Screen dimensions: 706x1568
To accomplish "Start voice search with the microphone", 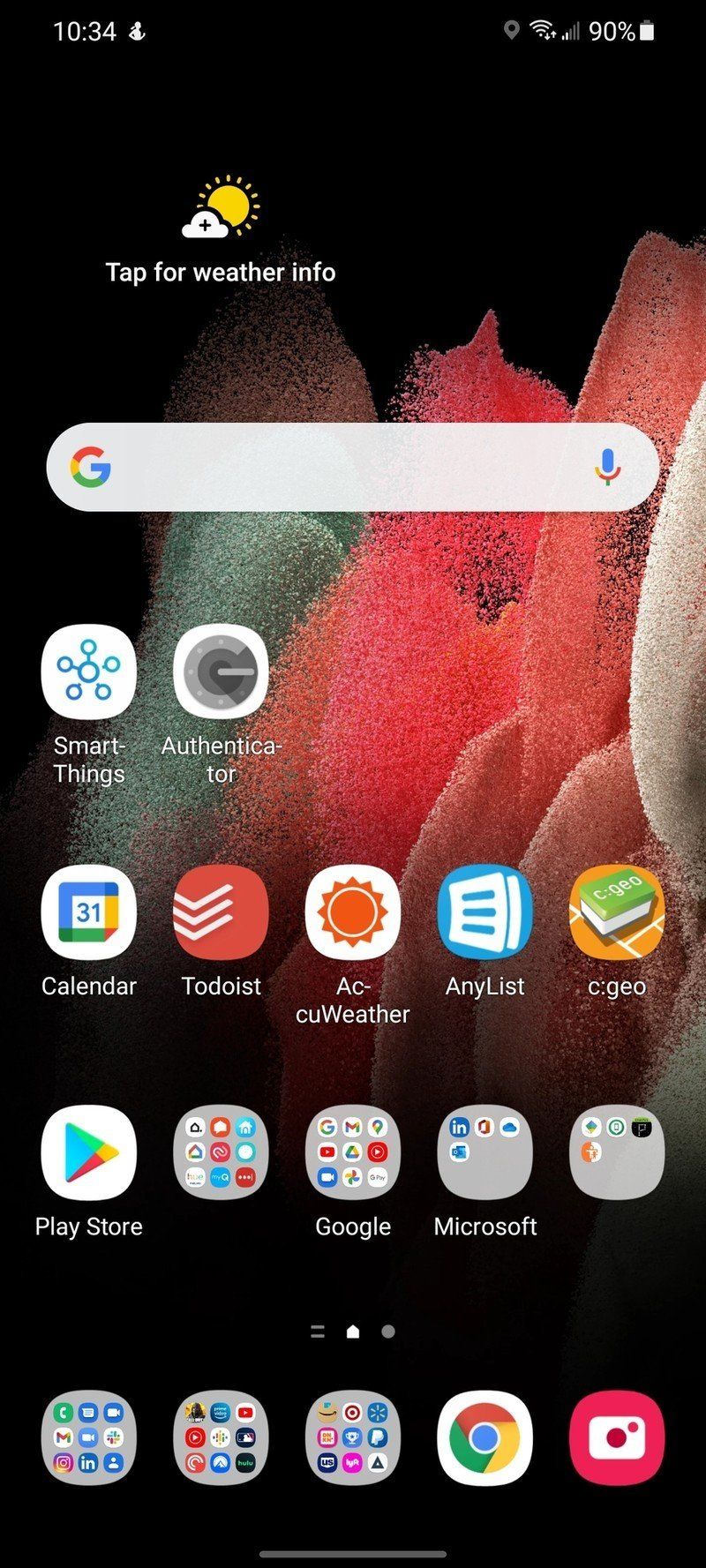I will (x=607, y=467).
